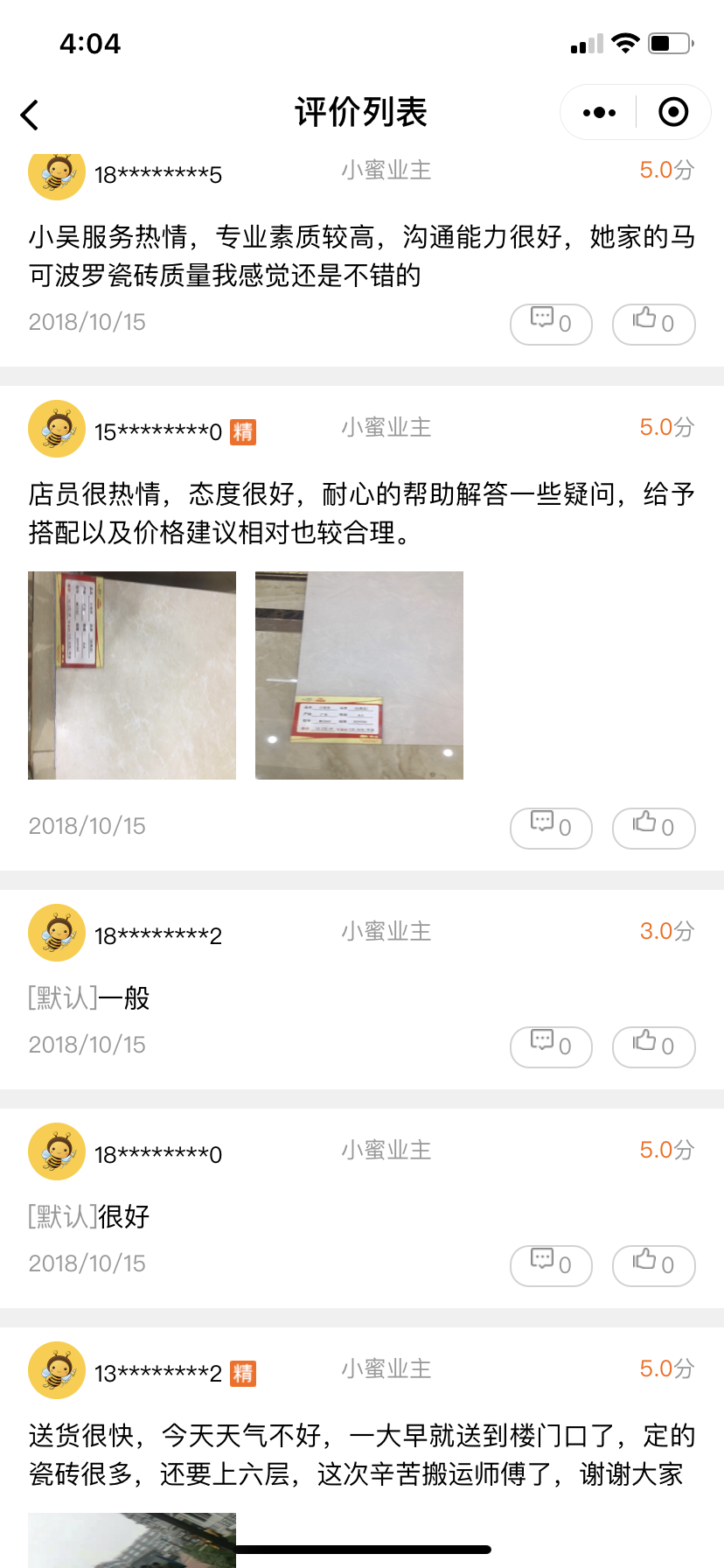
Task: Open the first tile photo in 15*********0's review
Action: pyautogui.click(x=132, y=675)
